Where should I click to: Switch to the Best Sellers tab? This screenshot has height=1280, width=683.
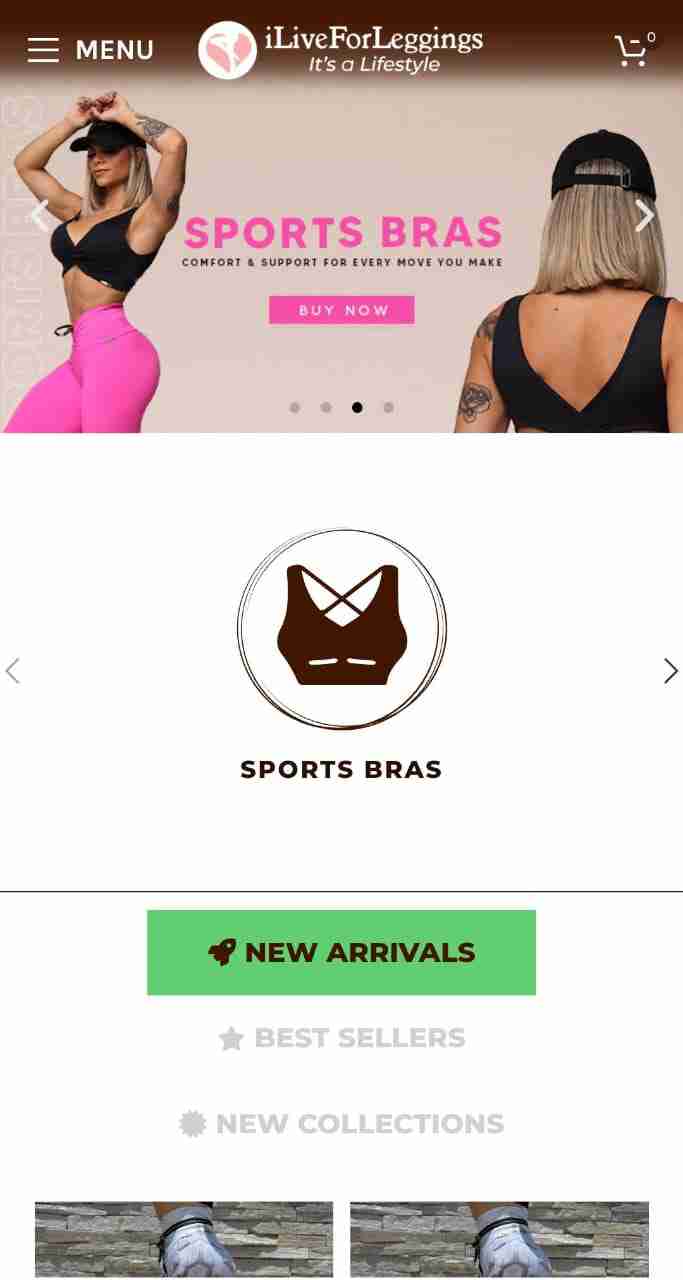[341, 1038]
